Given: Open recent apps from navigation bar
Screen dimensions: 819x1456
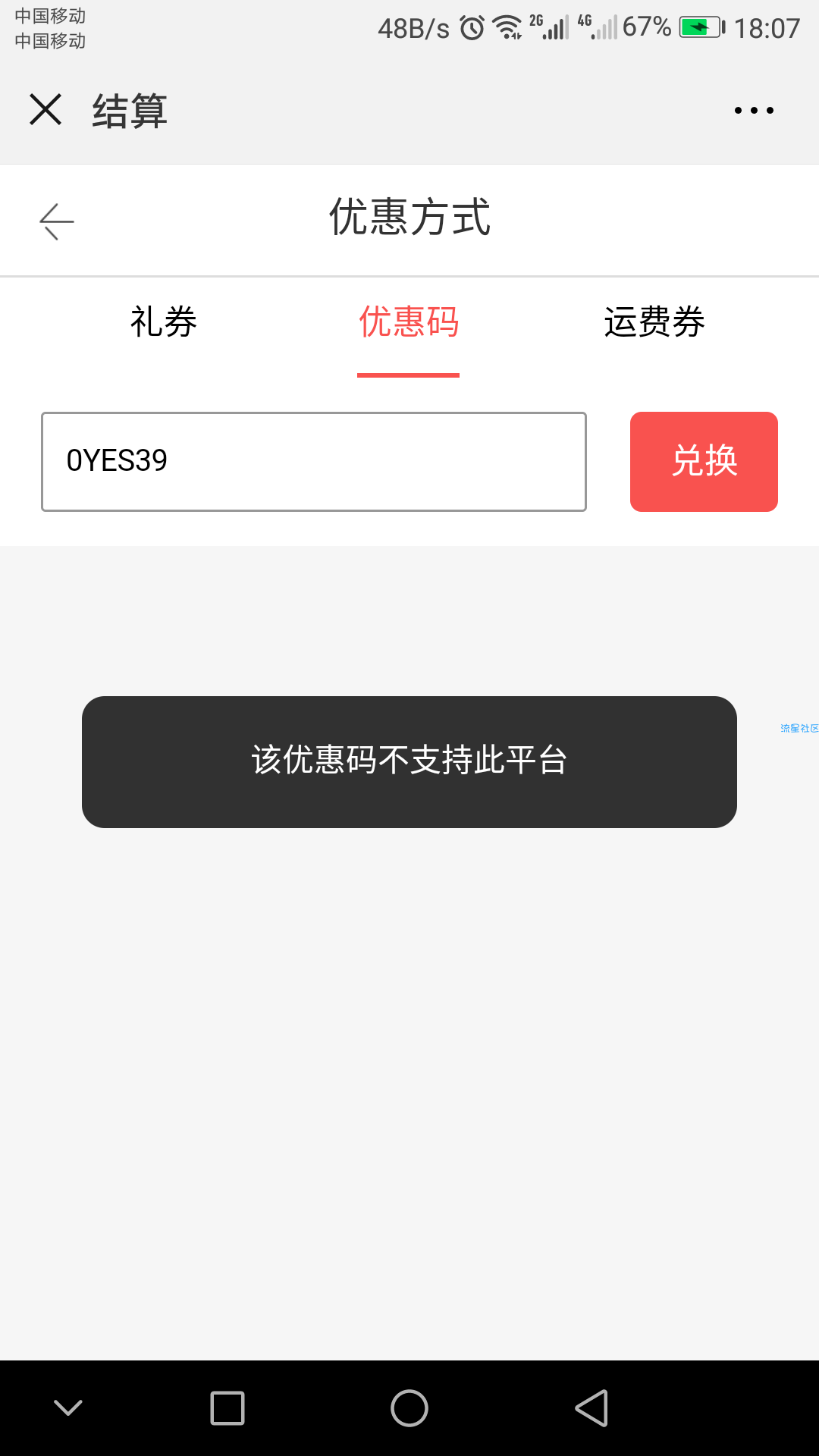Looking at the screenshot, I should coord(227,1408).
